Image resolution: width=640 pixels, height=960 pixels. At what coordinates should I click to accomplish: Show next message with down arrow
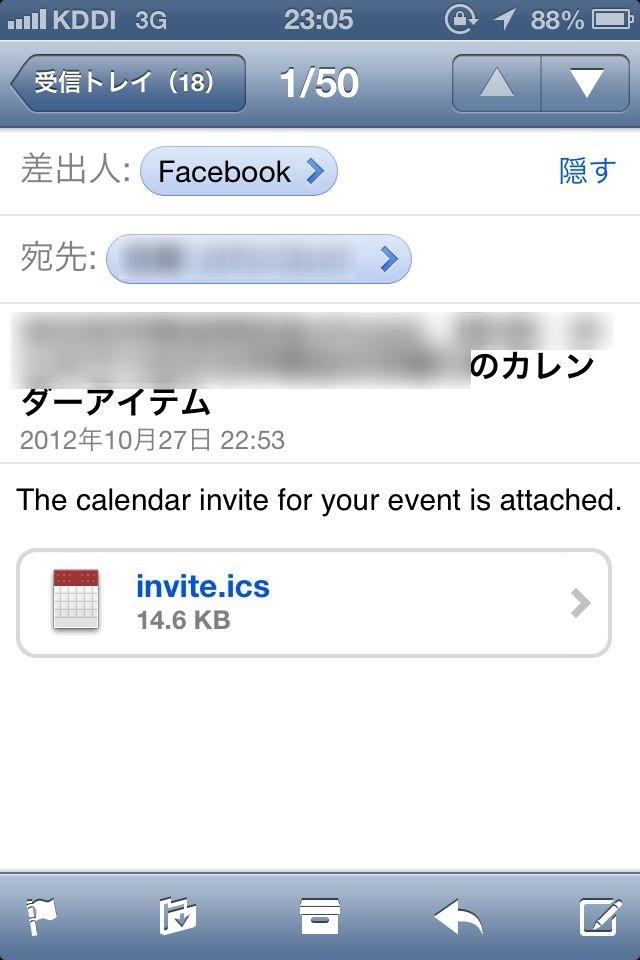[585, 84]
